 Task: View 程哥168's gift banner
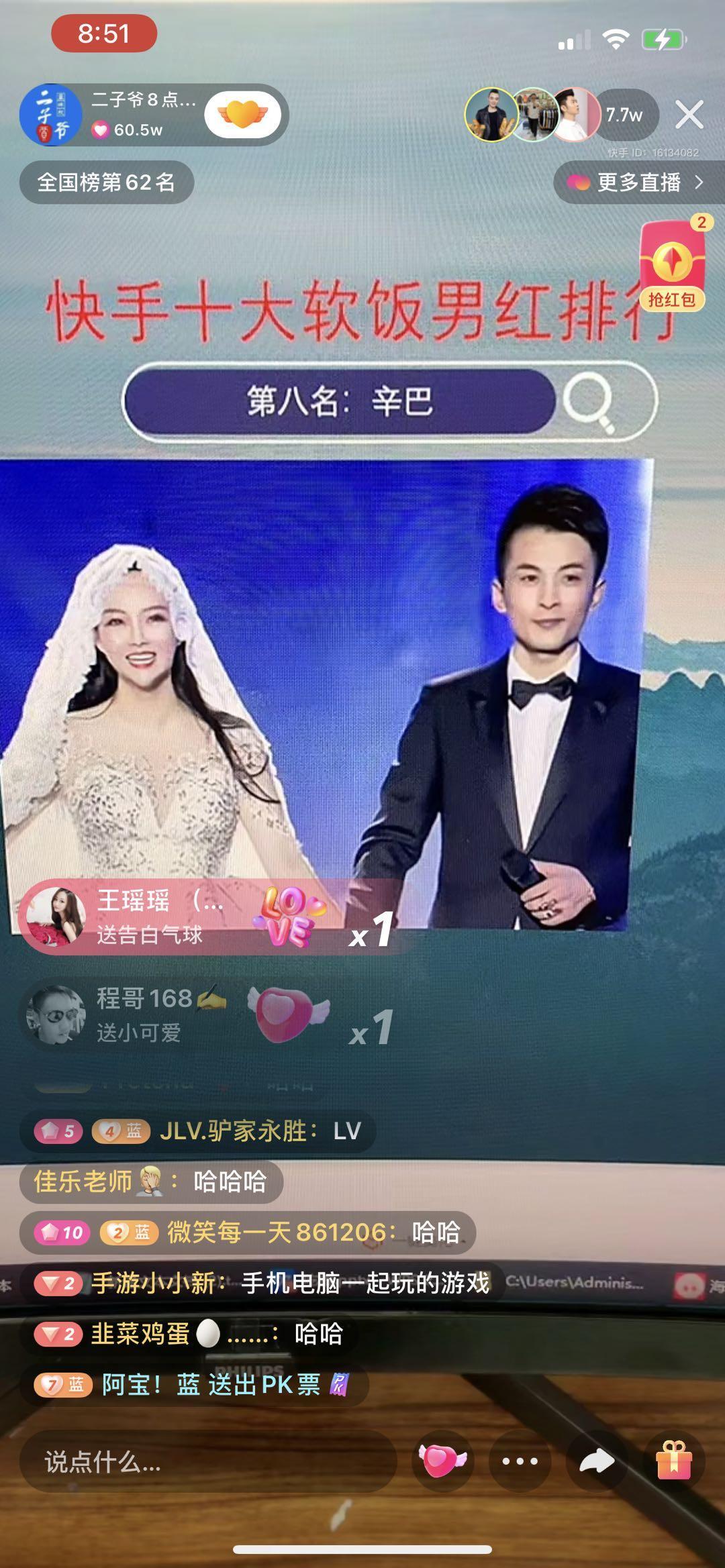tap(201, 1014)
